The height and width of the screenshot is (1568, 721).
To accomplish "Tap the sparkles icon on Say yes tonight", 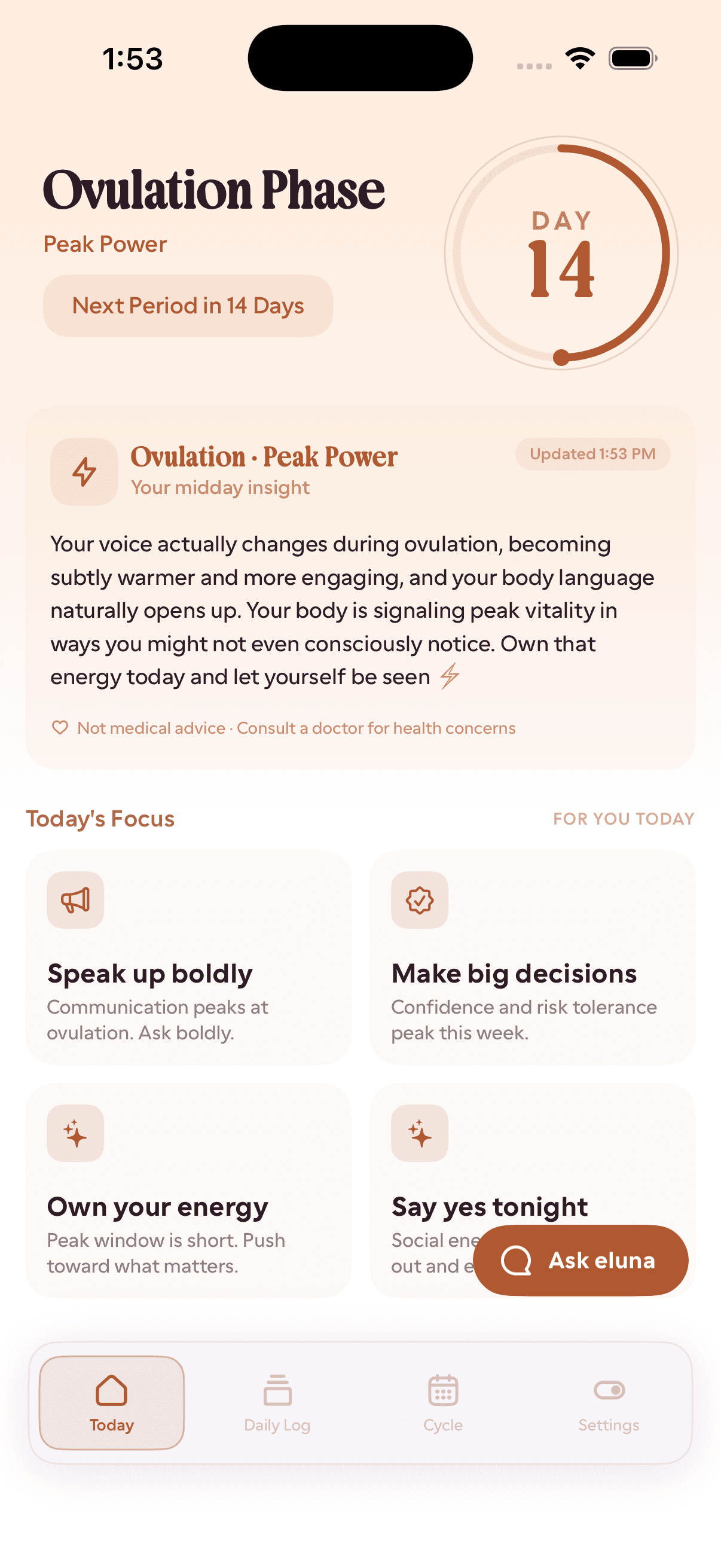I will click(419, 1133).
